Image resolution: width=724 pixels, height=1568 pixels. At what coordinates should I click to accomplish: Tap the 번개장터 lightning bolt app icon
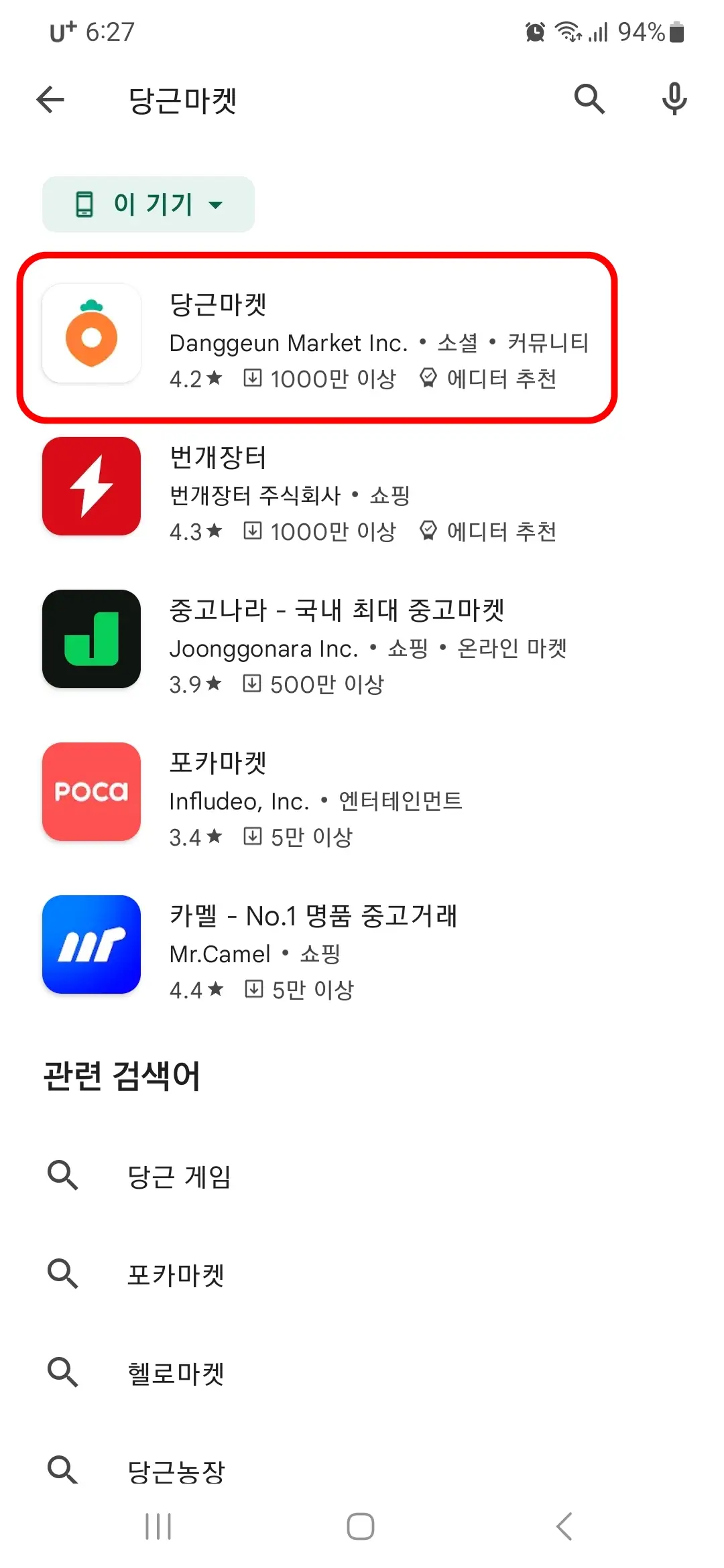click(x=90, y=487)
